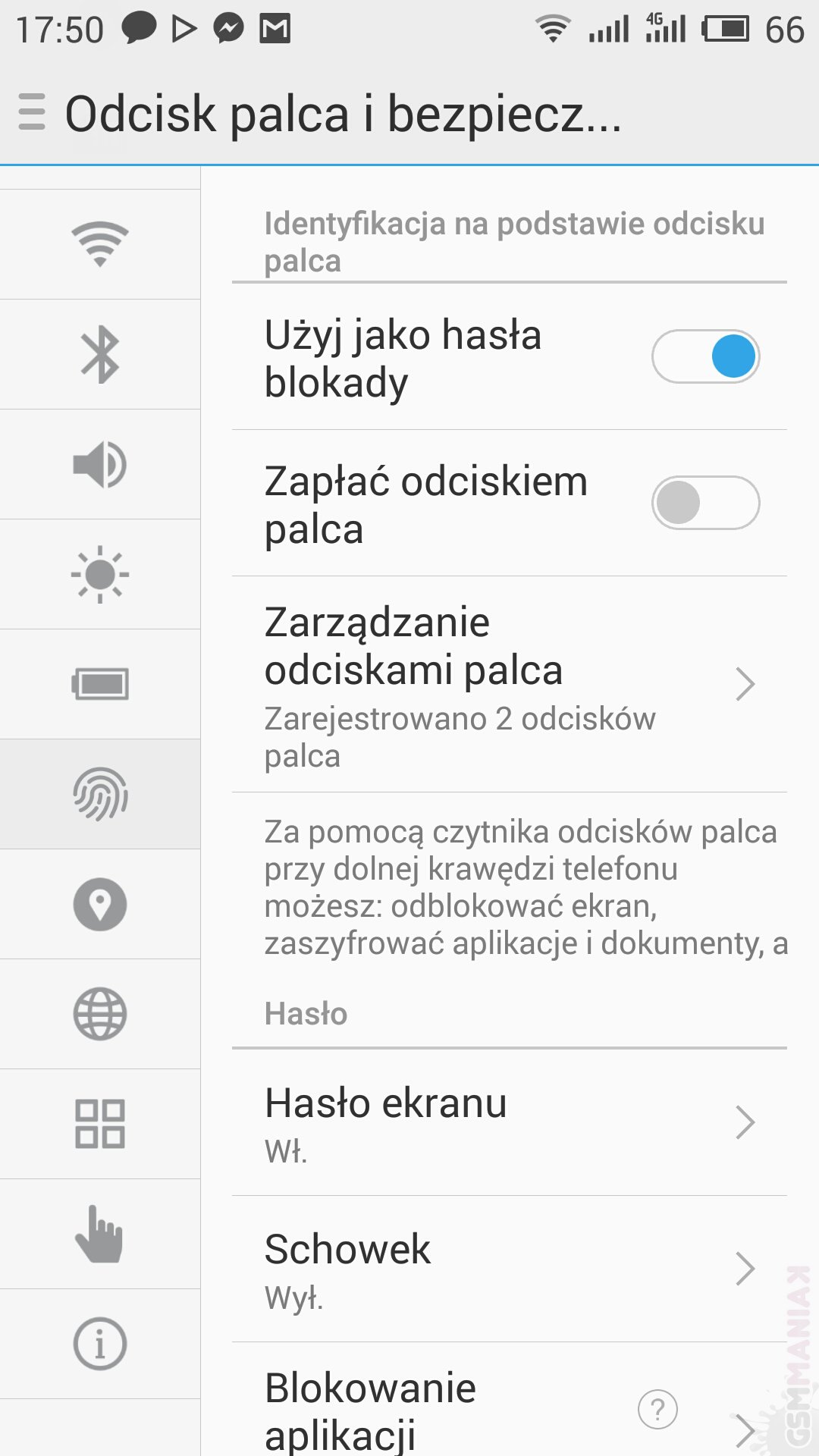Screen dimensions: 819x1456
Task: Open location settings in sidebar
Action: point(100,904)
